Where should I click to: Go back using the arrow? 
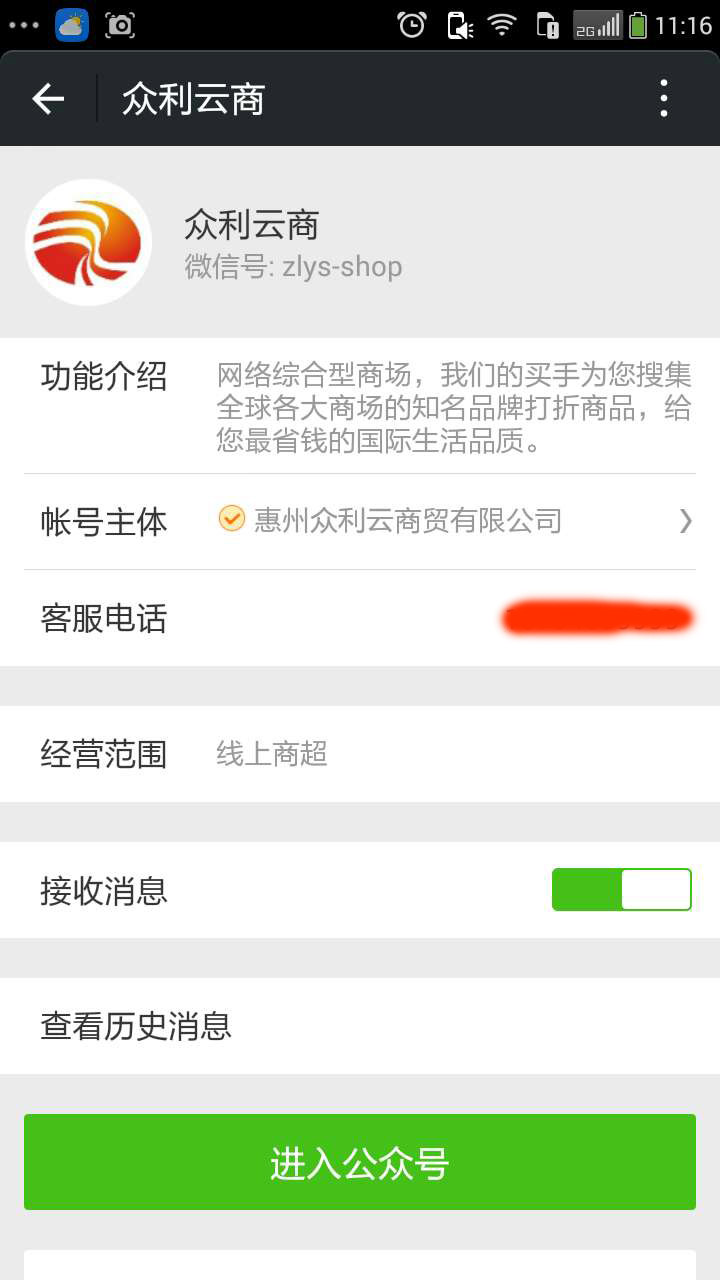[48, 99]
